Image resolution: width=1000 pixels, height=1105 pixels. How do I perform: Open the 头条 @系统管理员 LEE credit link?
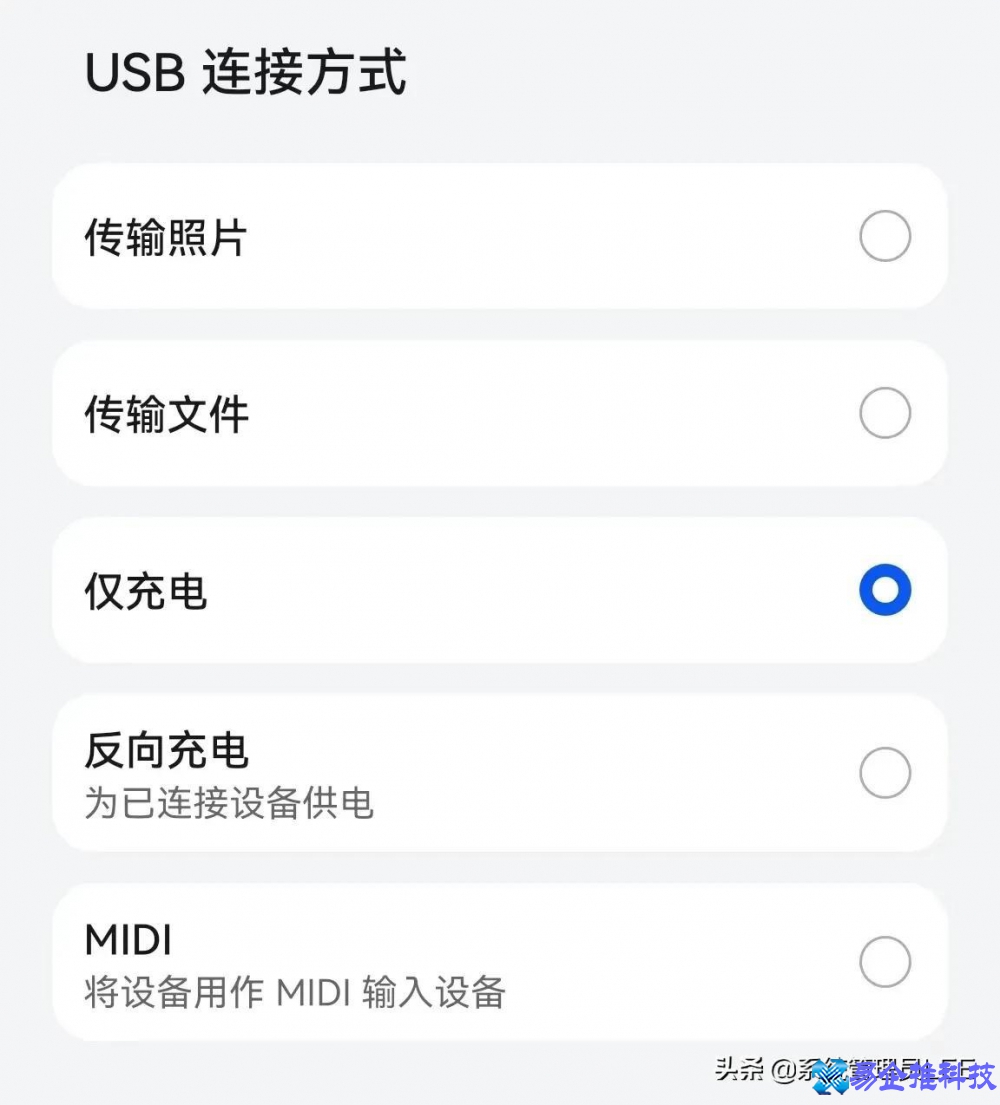tap(790, 1069)
